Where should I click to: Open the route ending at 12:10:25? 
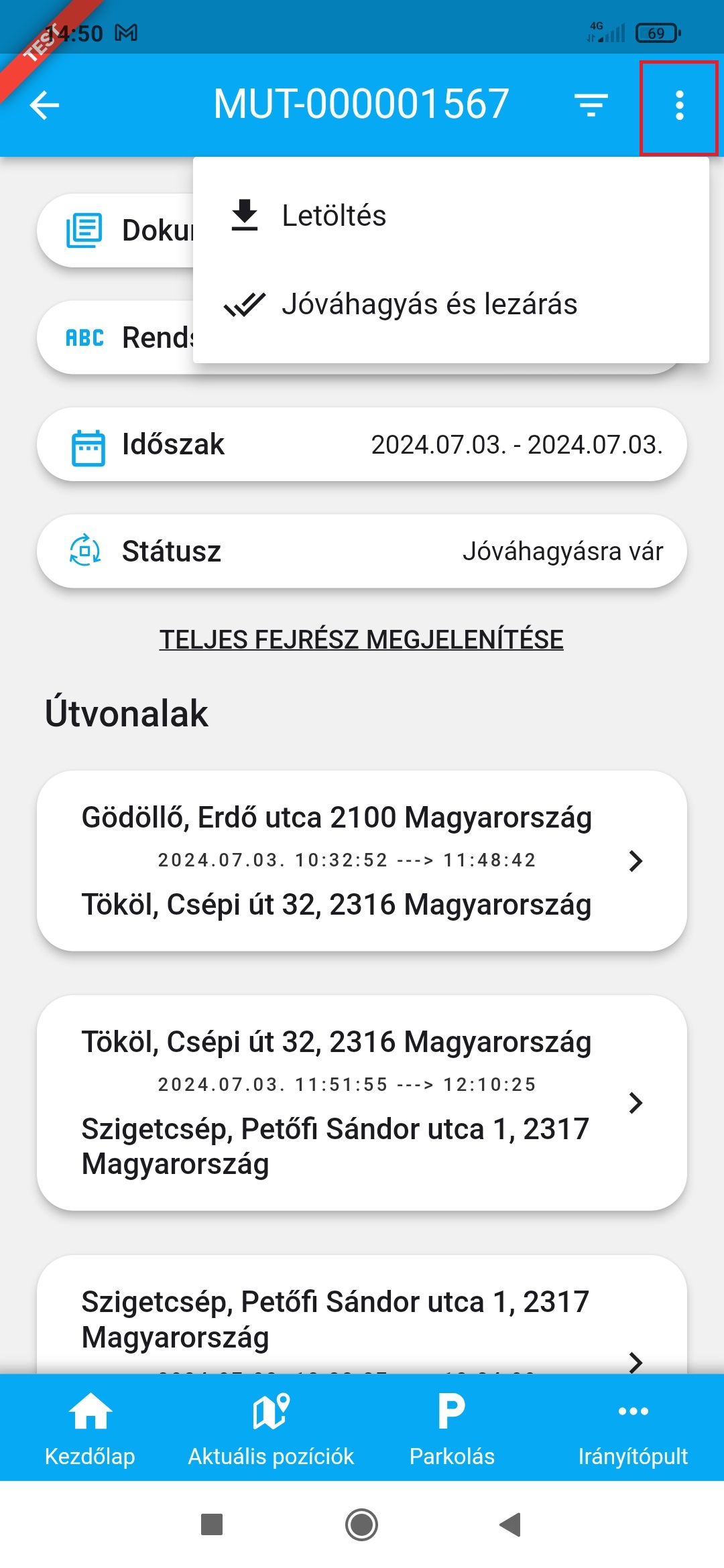coord(362,1102)
